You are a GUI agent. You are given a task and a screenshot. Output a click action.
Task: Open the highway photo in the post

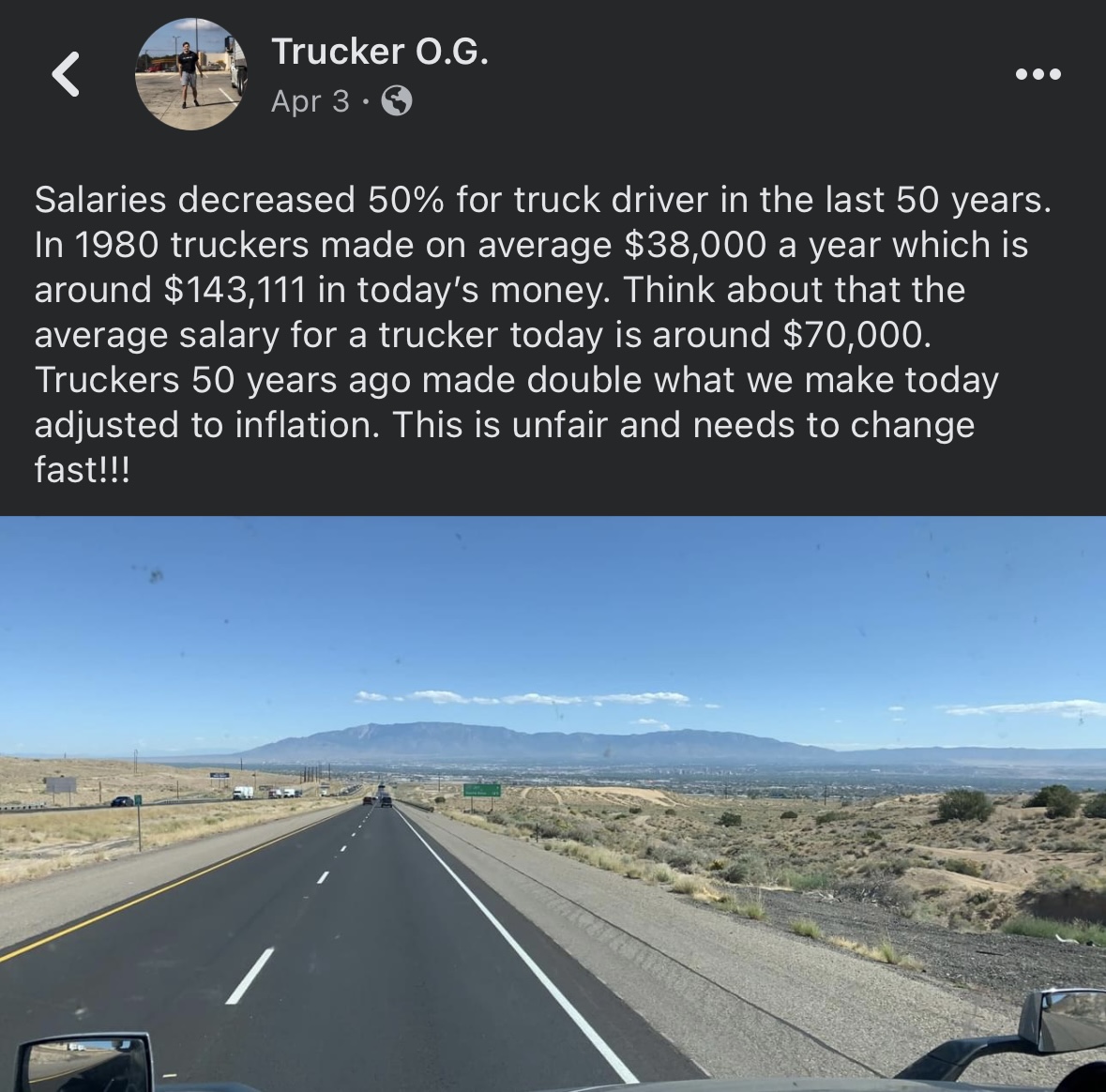coord(553,803)
